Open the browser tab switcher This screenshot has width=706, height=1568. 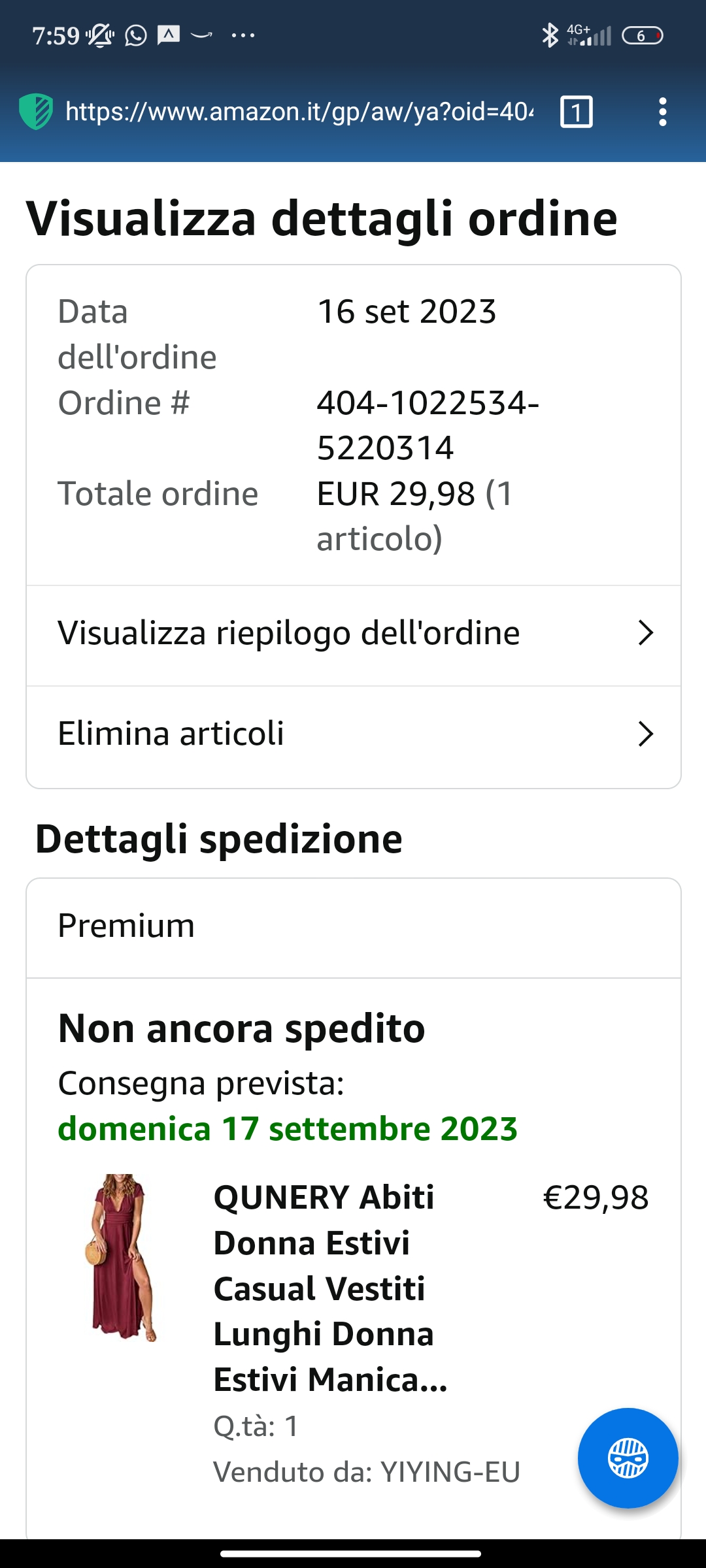tap(576, 112)
